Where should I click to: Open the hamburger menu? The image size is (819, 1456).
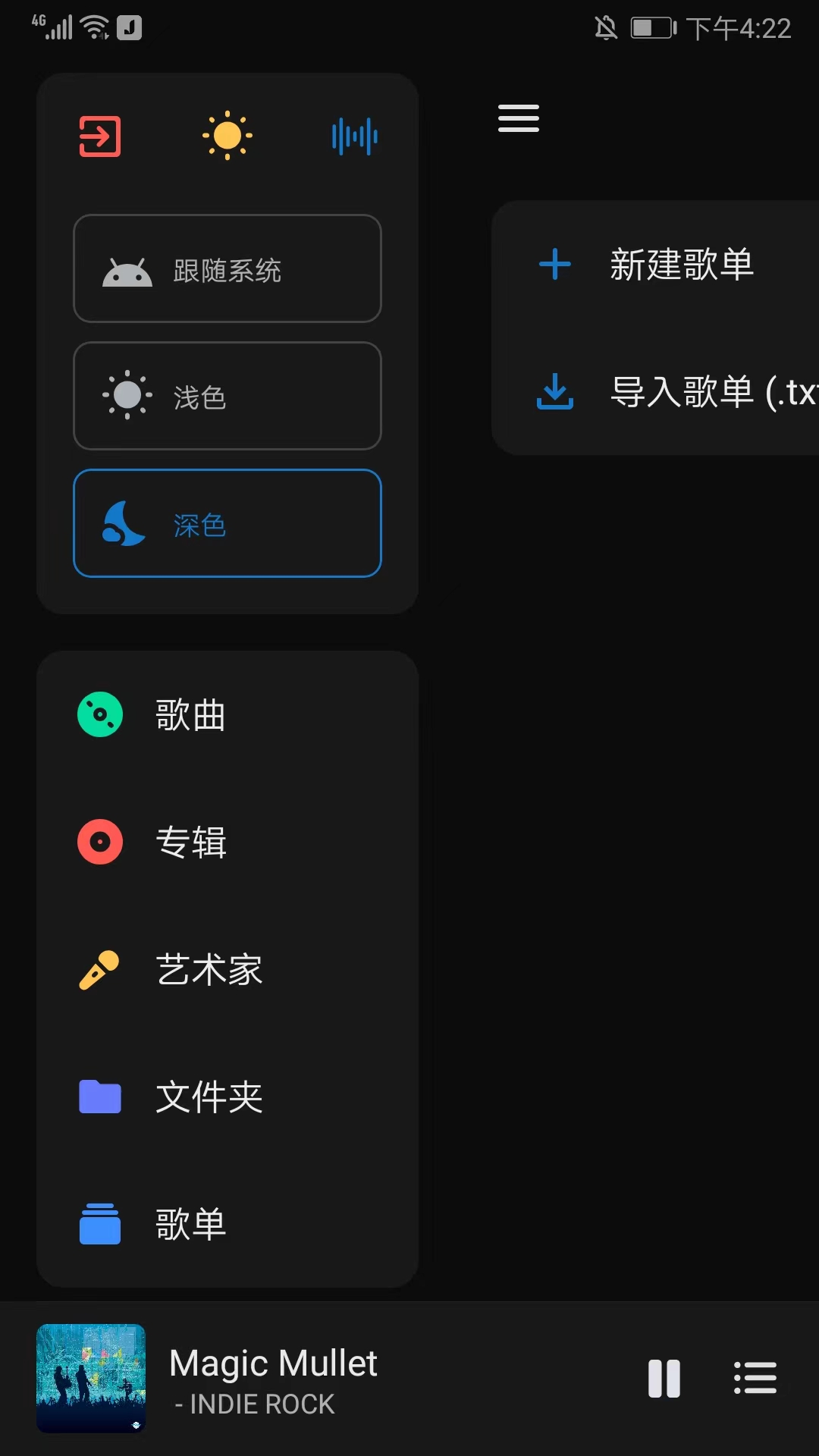[x=518, y=118]
